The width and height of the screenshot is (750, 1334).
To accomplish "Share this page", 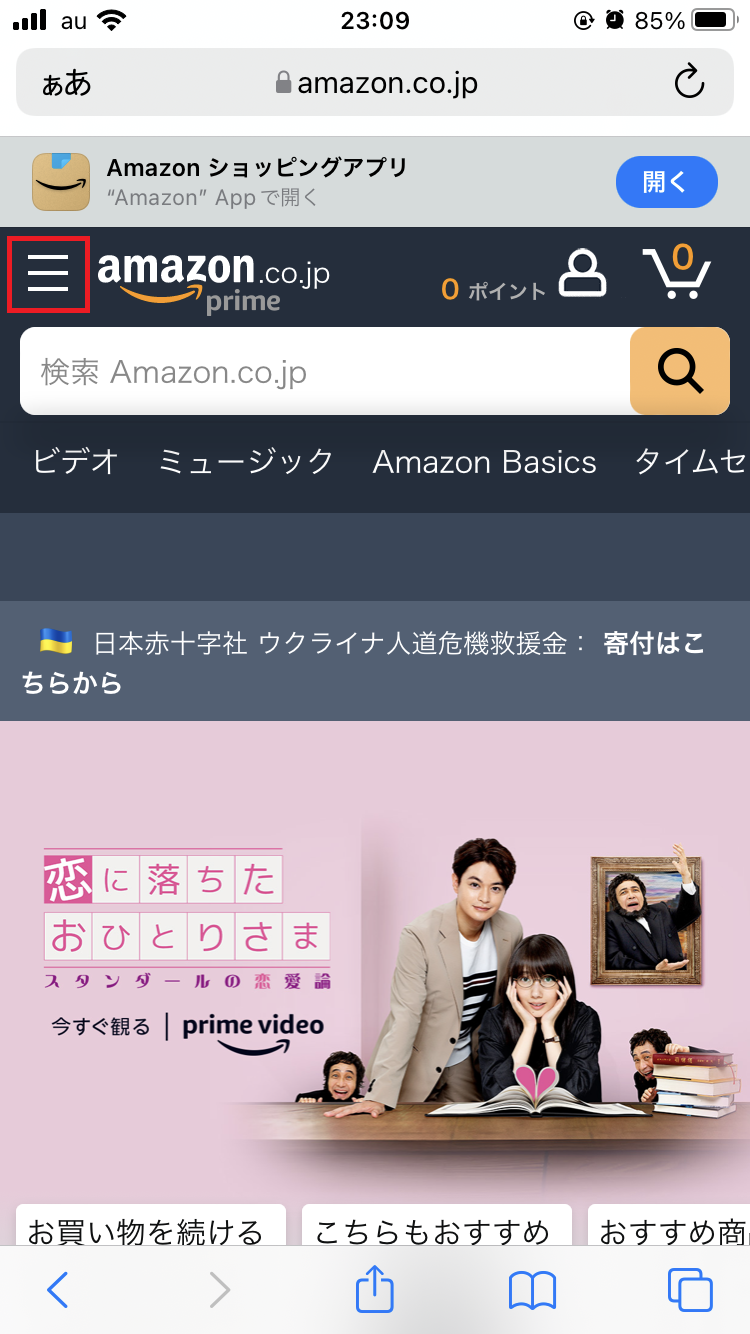I will [375, 1288].
